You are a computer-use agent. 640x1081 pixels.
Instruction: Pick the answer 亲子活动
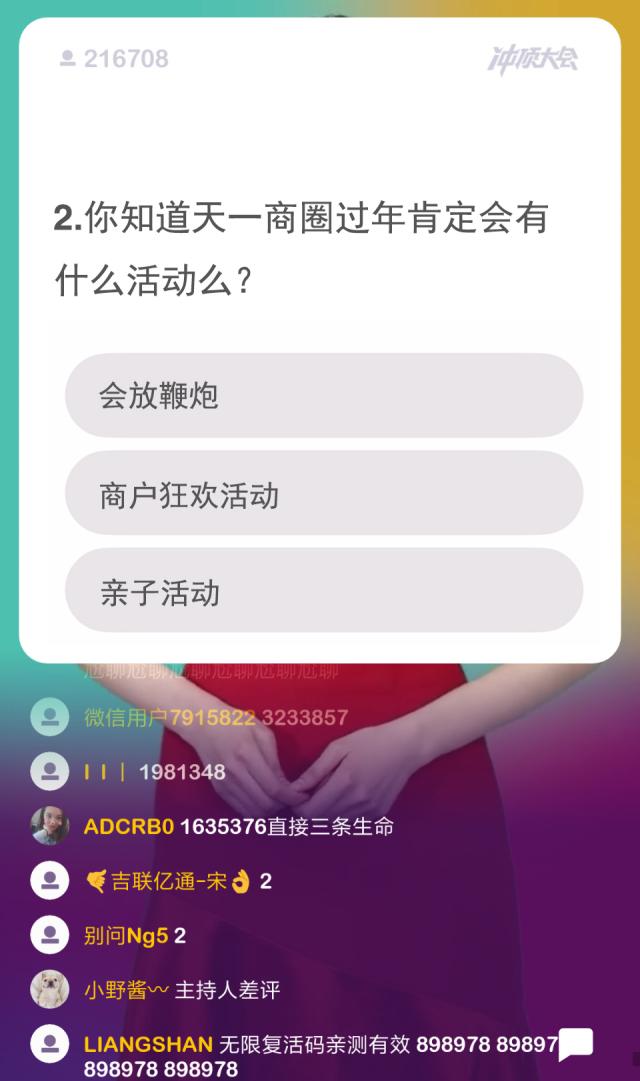click(x=323, y=592)
